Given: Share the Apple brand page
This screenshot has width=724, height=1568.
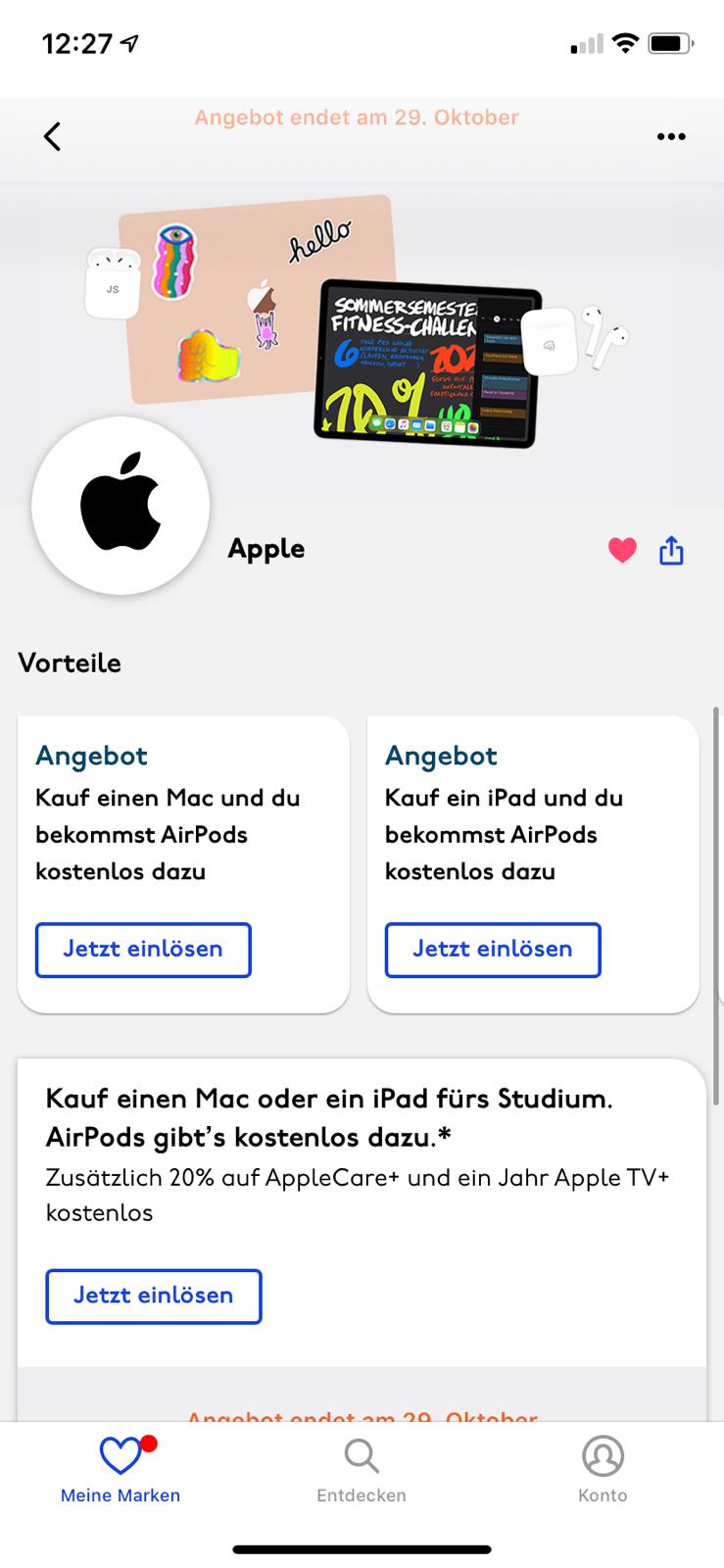Looking at the screenshot, I should click(671, 550).
